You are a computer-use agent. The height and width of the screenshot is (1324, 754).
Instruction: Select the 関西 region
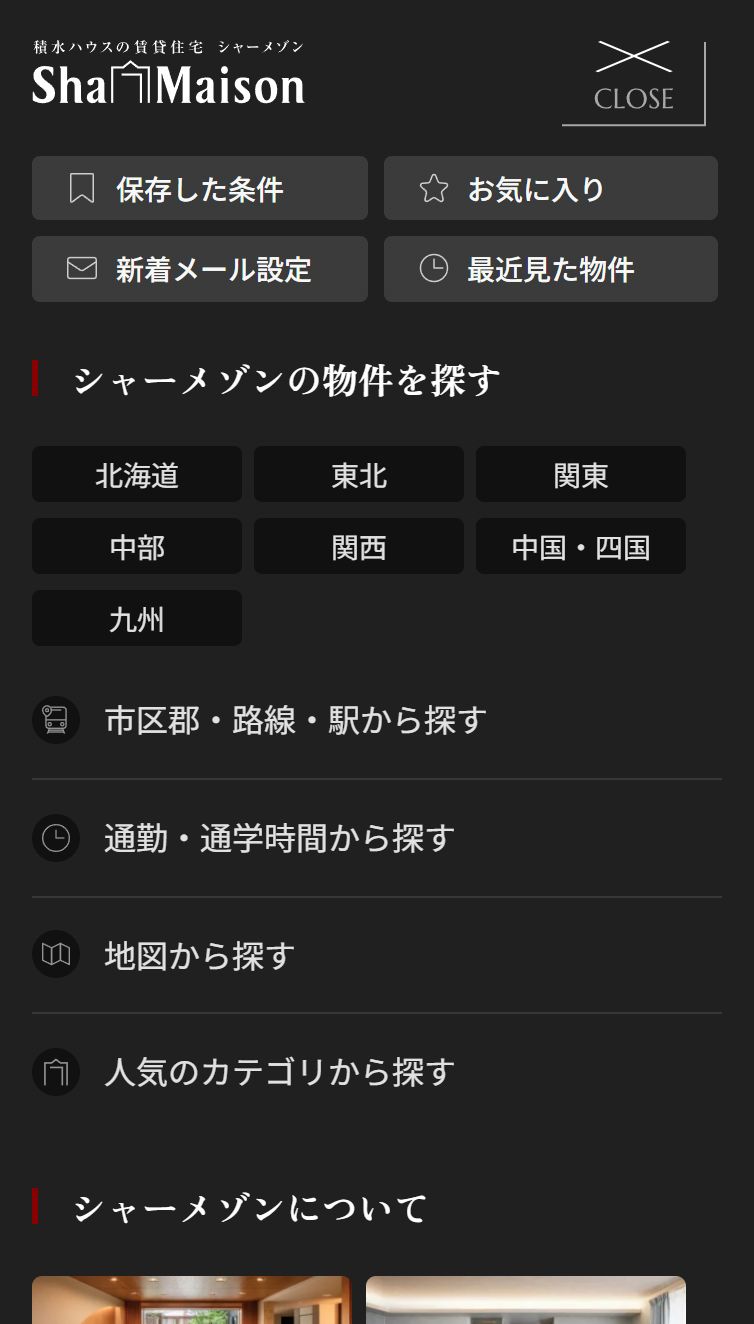pos(359,546)
